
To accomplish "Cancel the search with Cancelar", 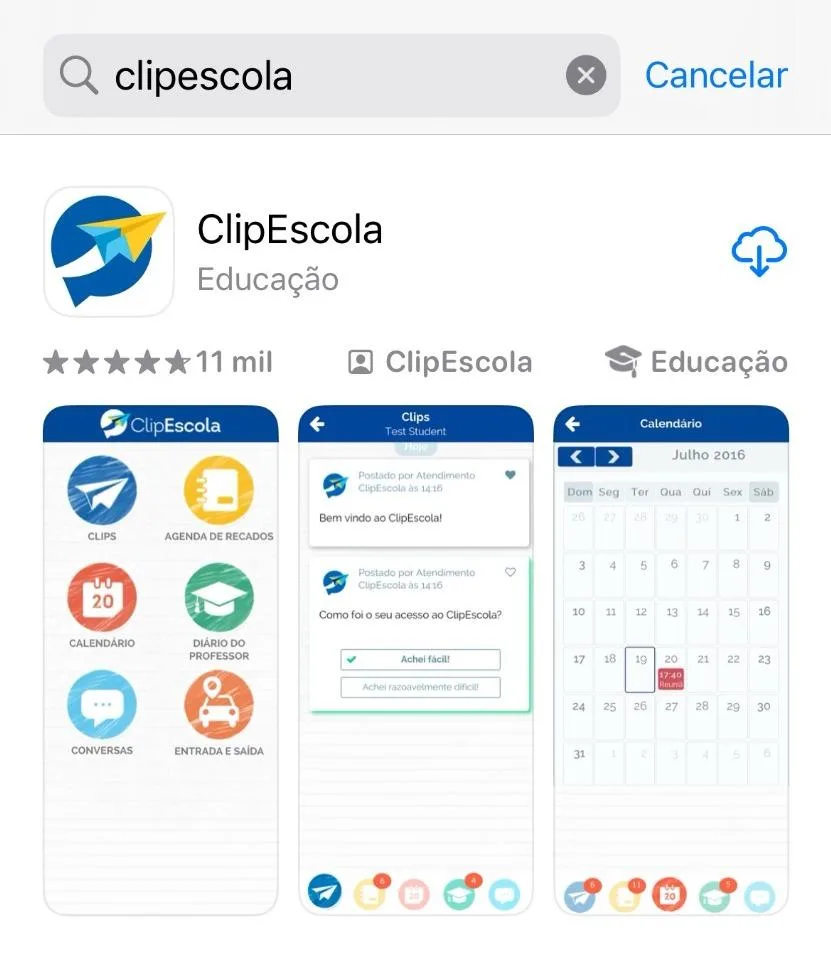I will (716, 75).
